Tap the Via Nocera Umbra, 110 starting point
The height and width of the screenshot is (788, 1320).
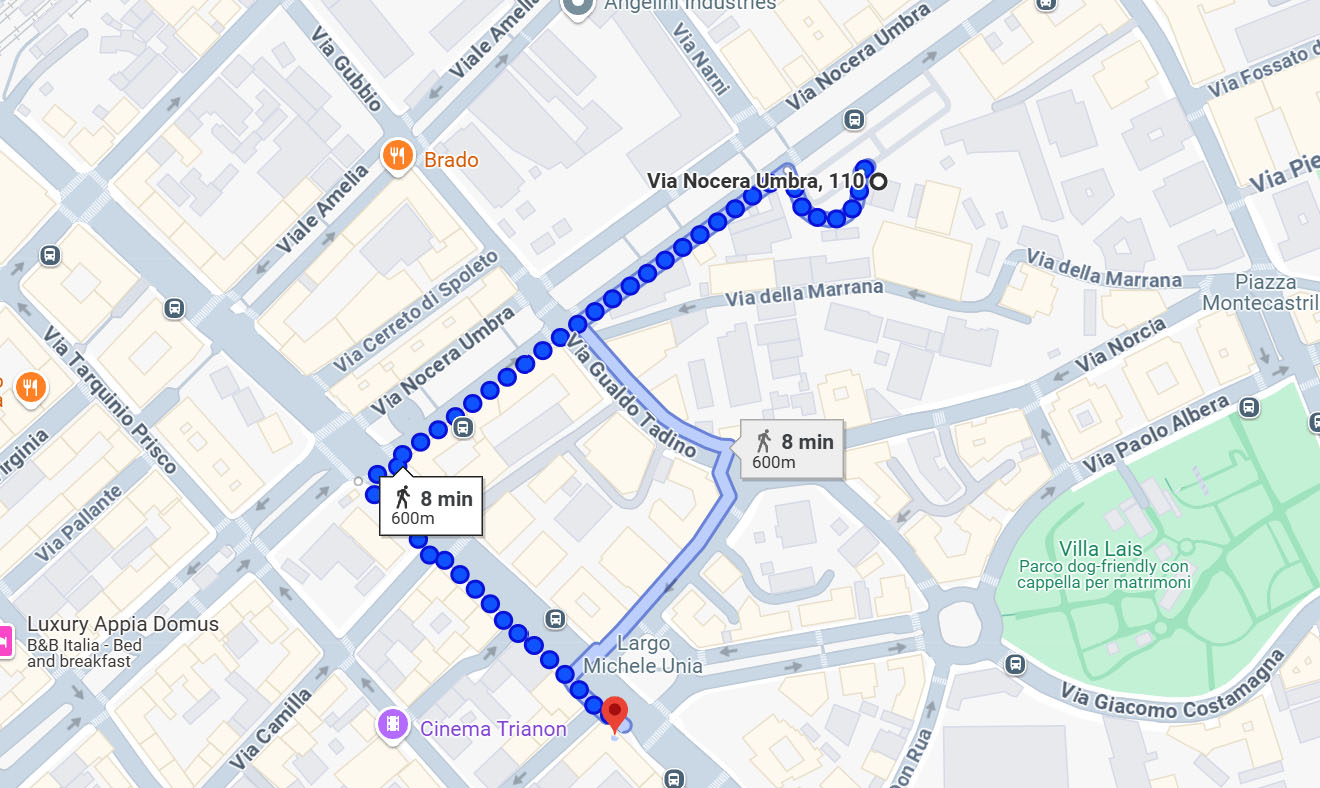878,181
